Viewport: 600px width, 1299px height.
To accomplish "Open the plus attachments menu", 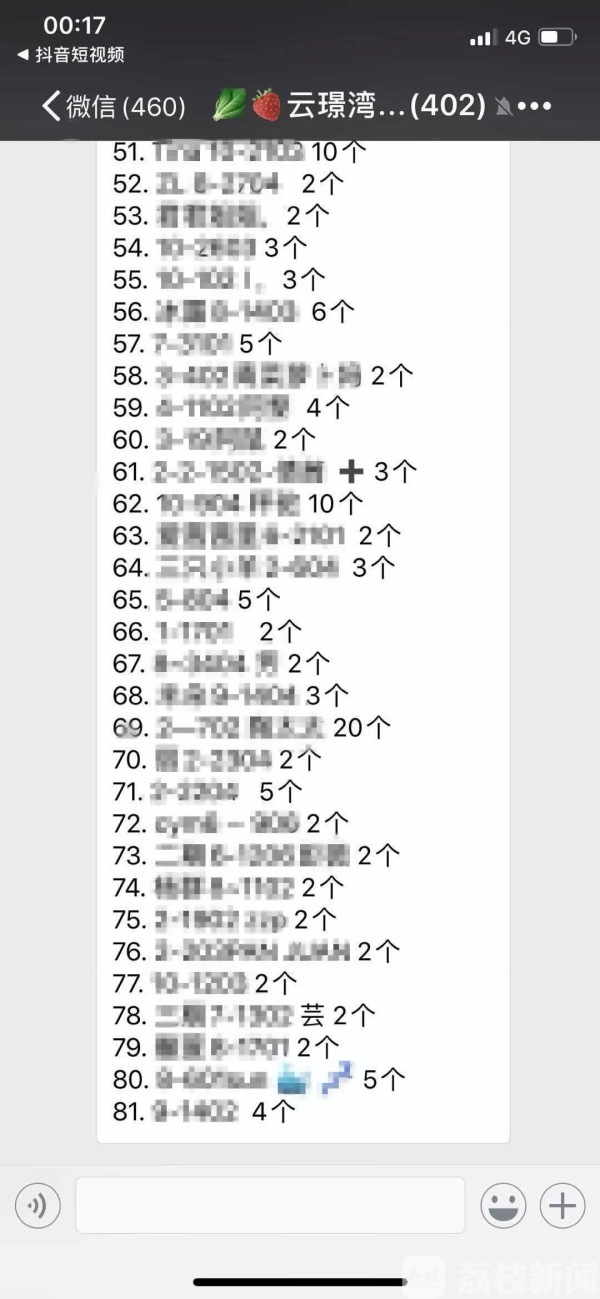I will point(562,1206).
